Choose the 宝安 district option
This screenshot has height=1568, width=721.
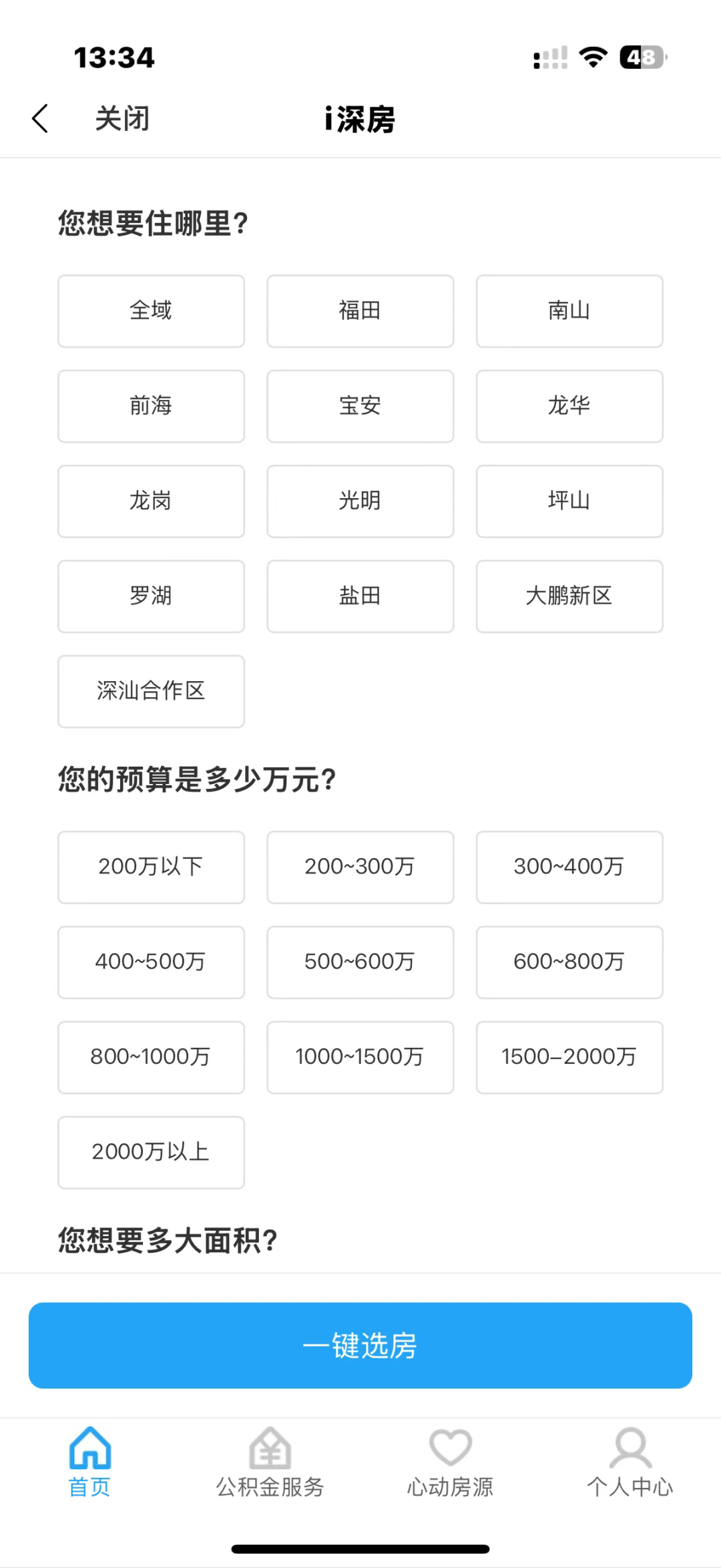click(360, 406)
